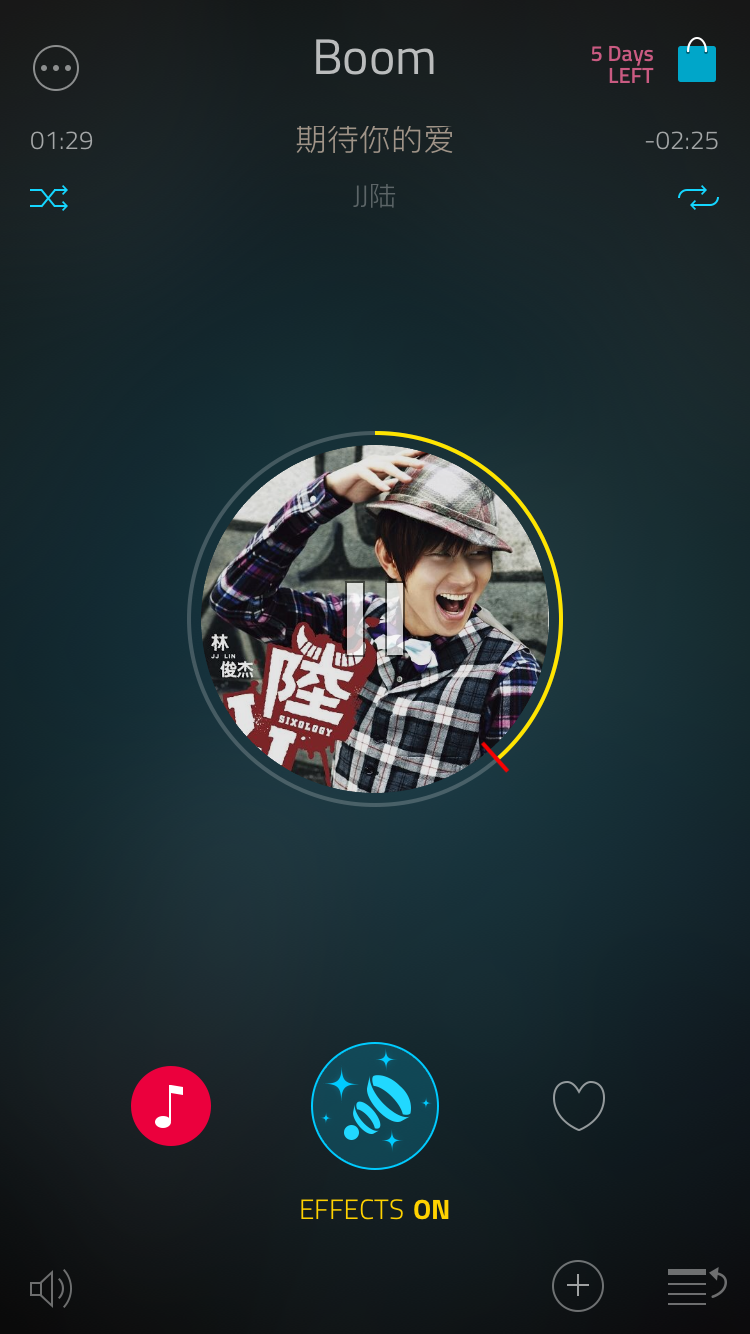The image size is (750, 1334).
Task: Pause the playing song
Action: pos(375,618)
